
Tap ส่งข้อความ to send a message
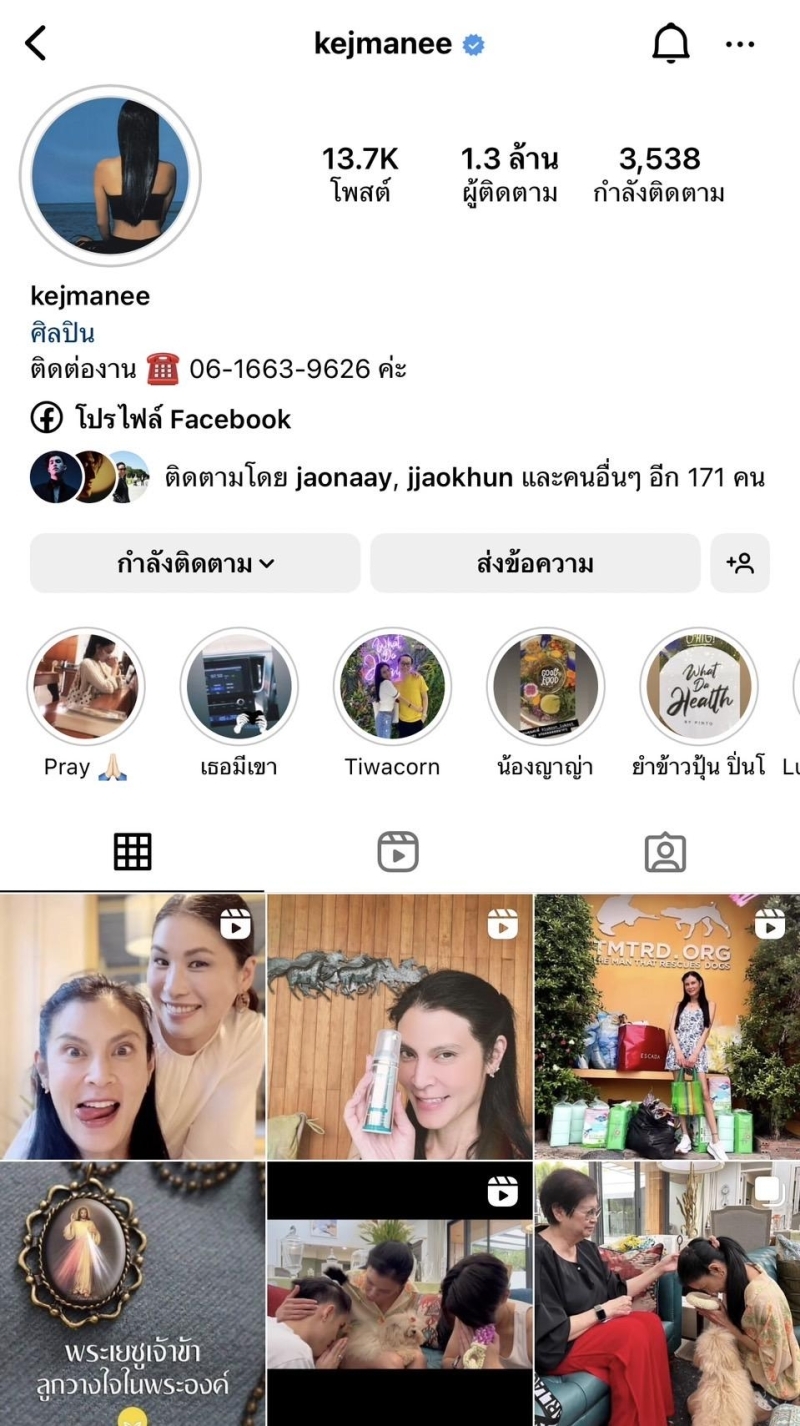[535, 563]
